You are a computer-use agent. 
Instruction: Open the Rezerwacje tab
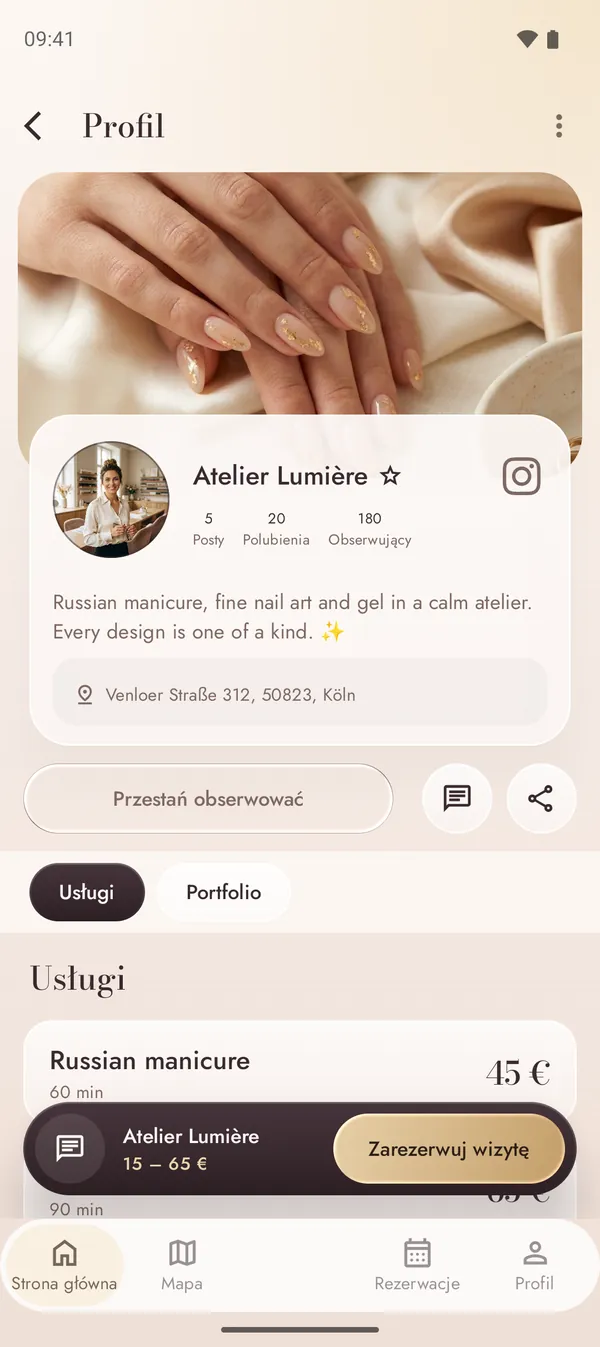click(x=417, y=1265)
